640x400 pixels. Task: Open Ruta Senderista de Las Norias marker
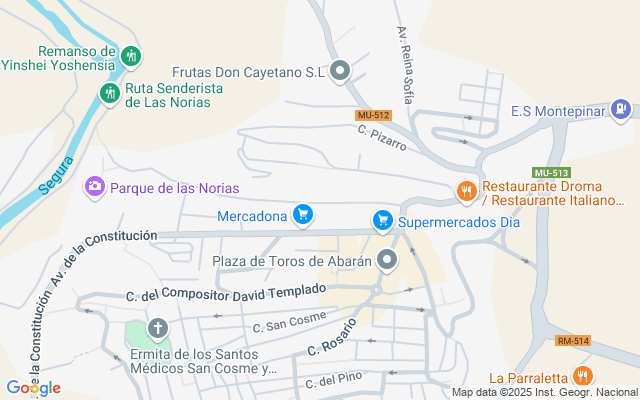(x=110, y=93)
